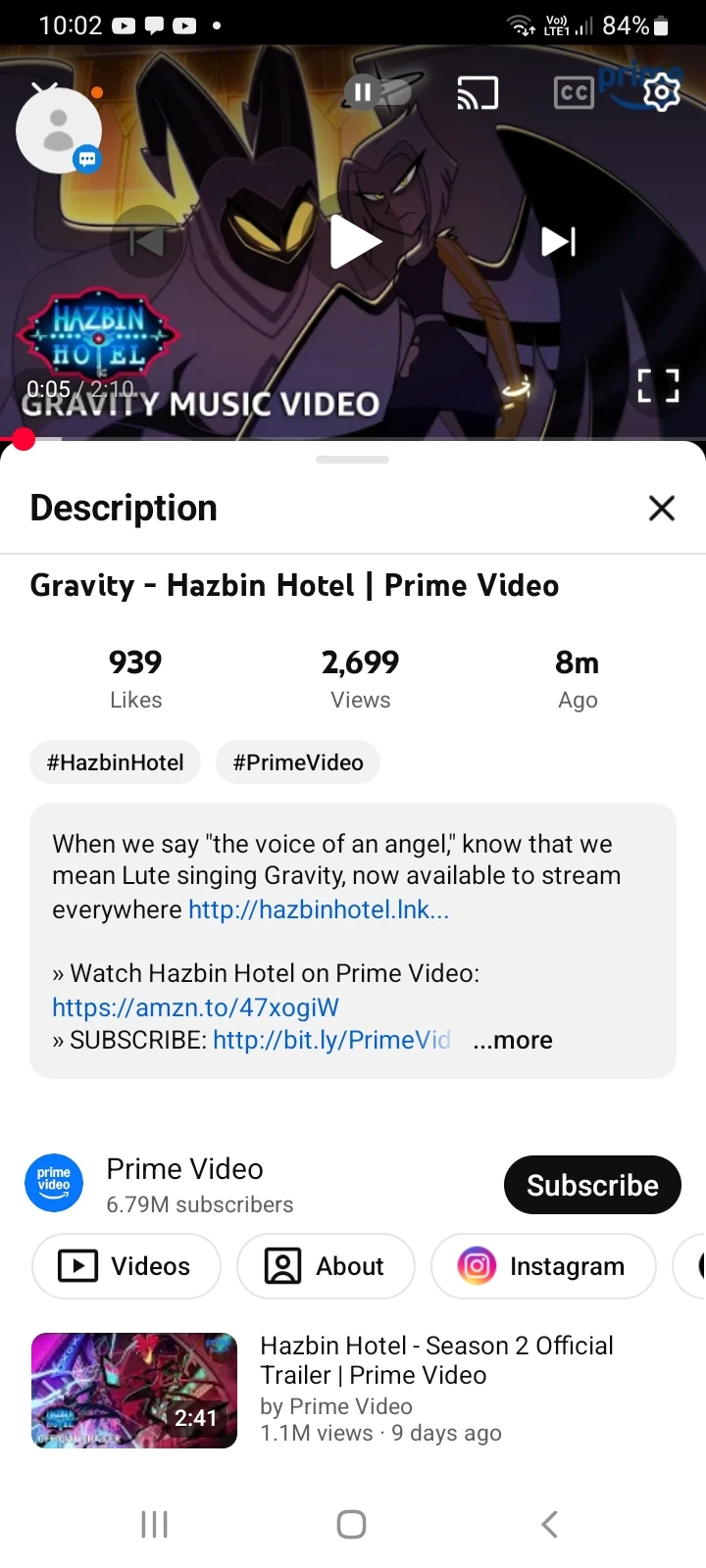Subscribe to Prime Video channel
This screenshot has height=1568, width=706.
coord(592,1185)
